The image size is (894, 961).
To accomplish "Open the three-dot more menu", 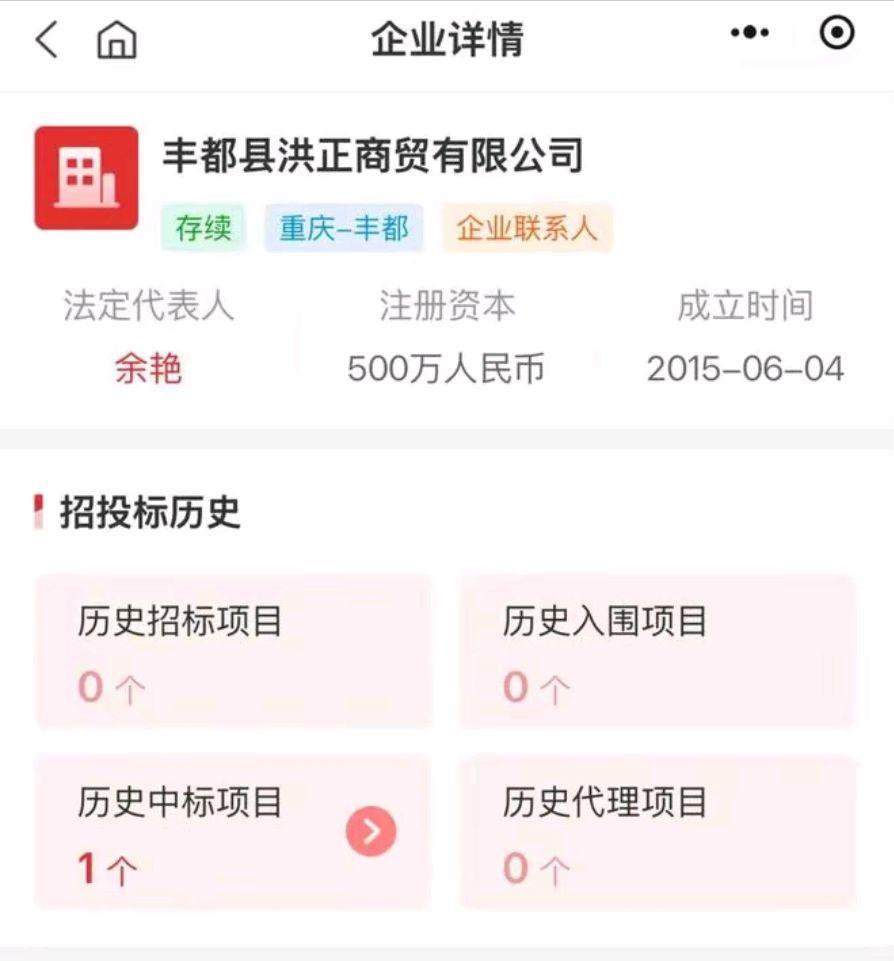I will pyautogui.click(x=749, y=32).
